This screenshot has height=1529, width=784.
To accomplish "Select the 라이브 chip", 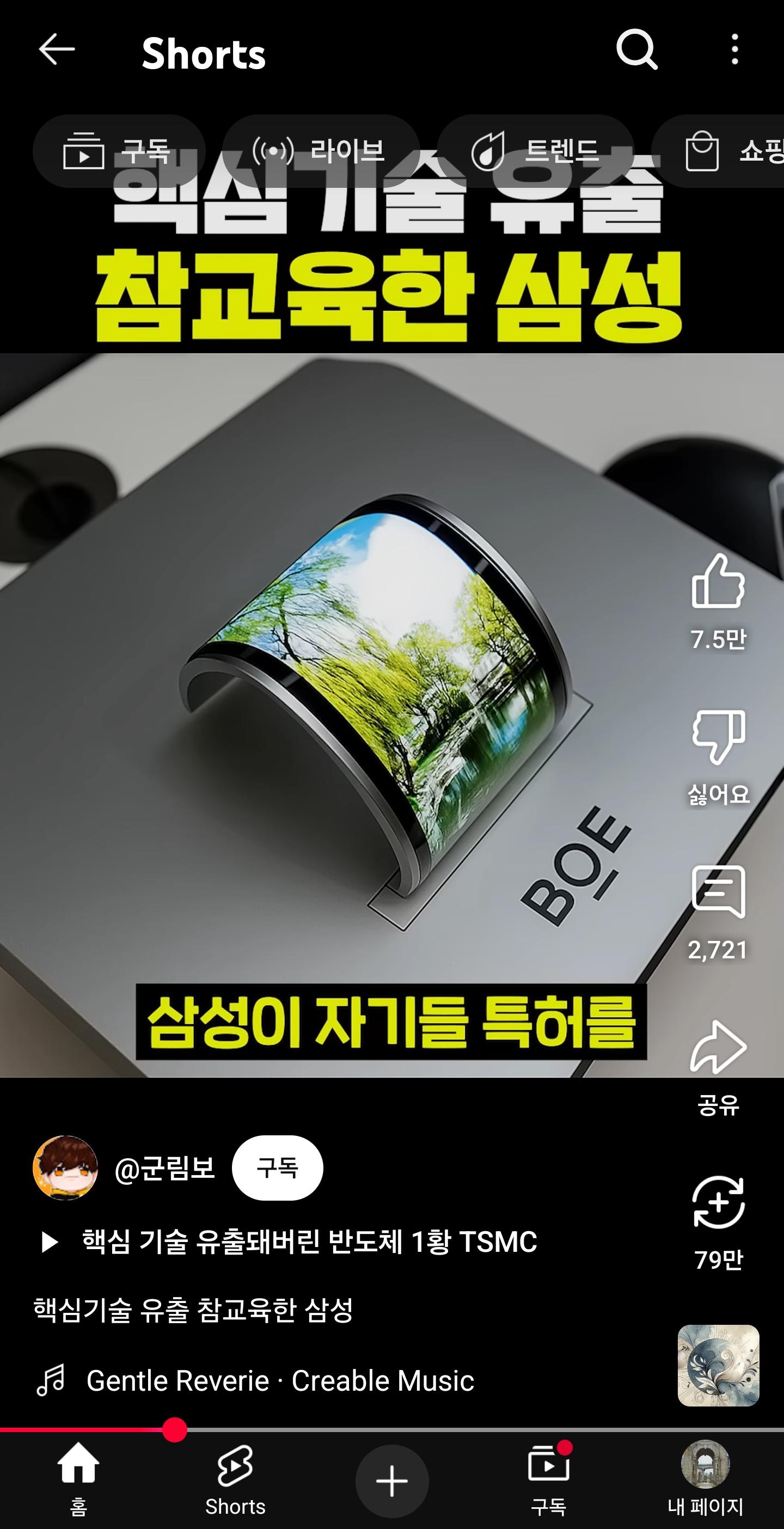I will [321, 151].
